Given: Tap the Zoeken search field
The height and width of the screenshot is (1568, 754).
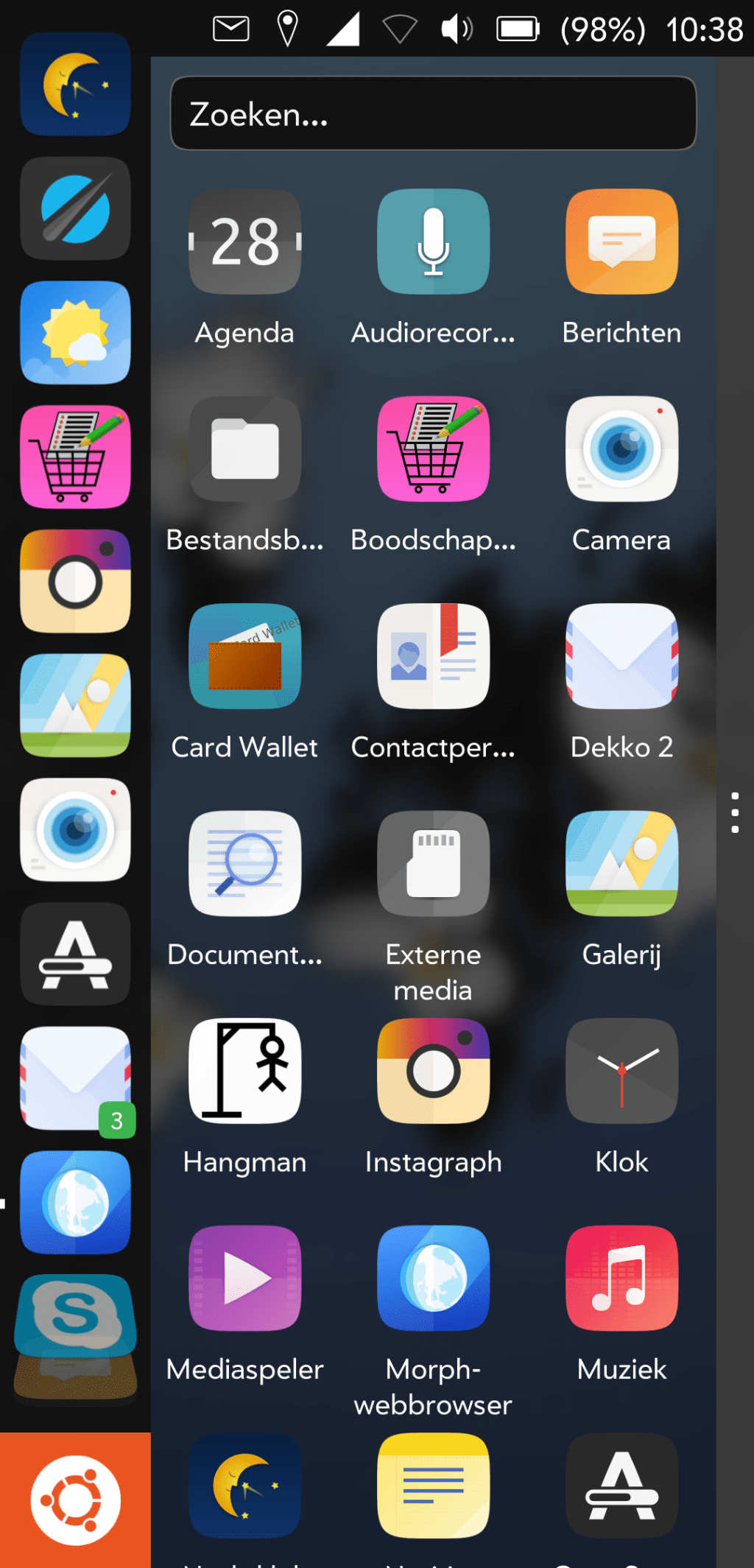Looking at the screenshot, I should click(x=433, y=114).
